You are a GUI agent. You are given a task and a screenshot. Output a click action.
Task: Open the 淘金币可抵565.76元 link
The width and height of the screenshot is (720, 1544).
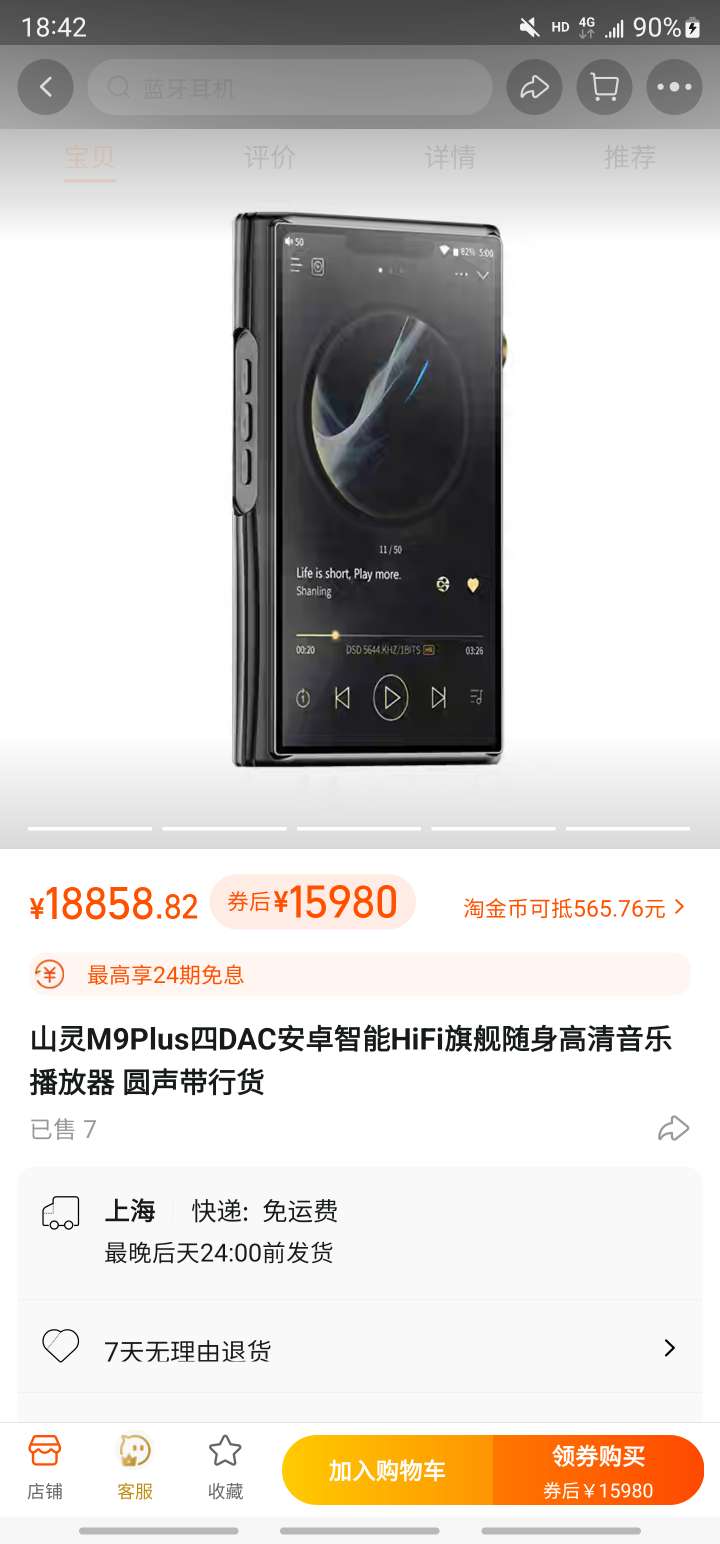(574, 907)
